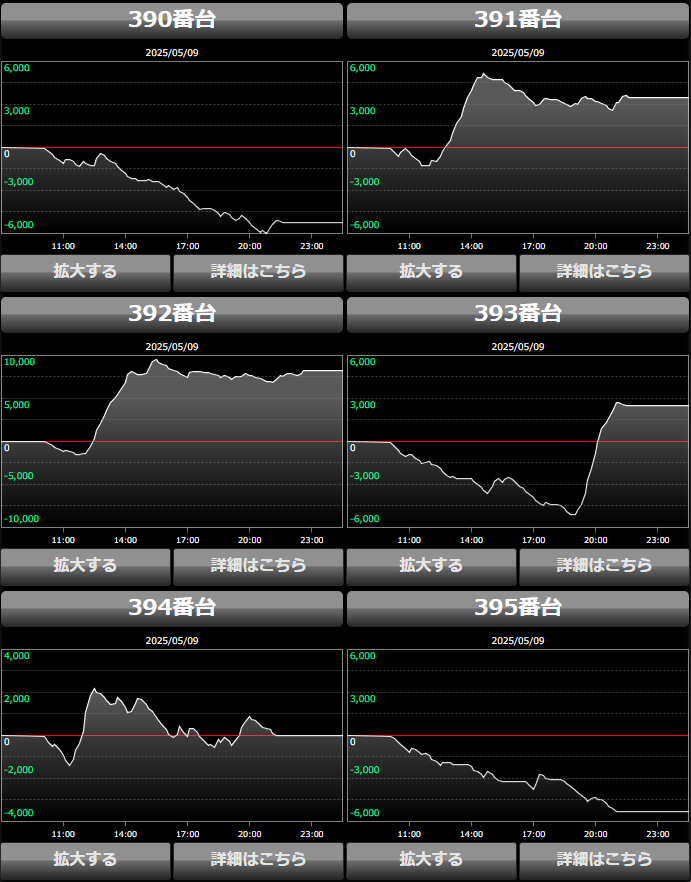
Task: Enlarge the 391番台 graph with 拡大する
Action: point(431,271)
